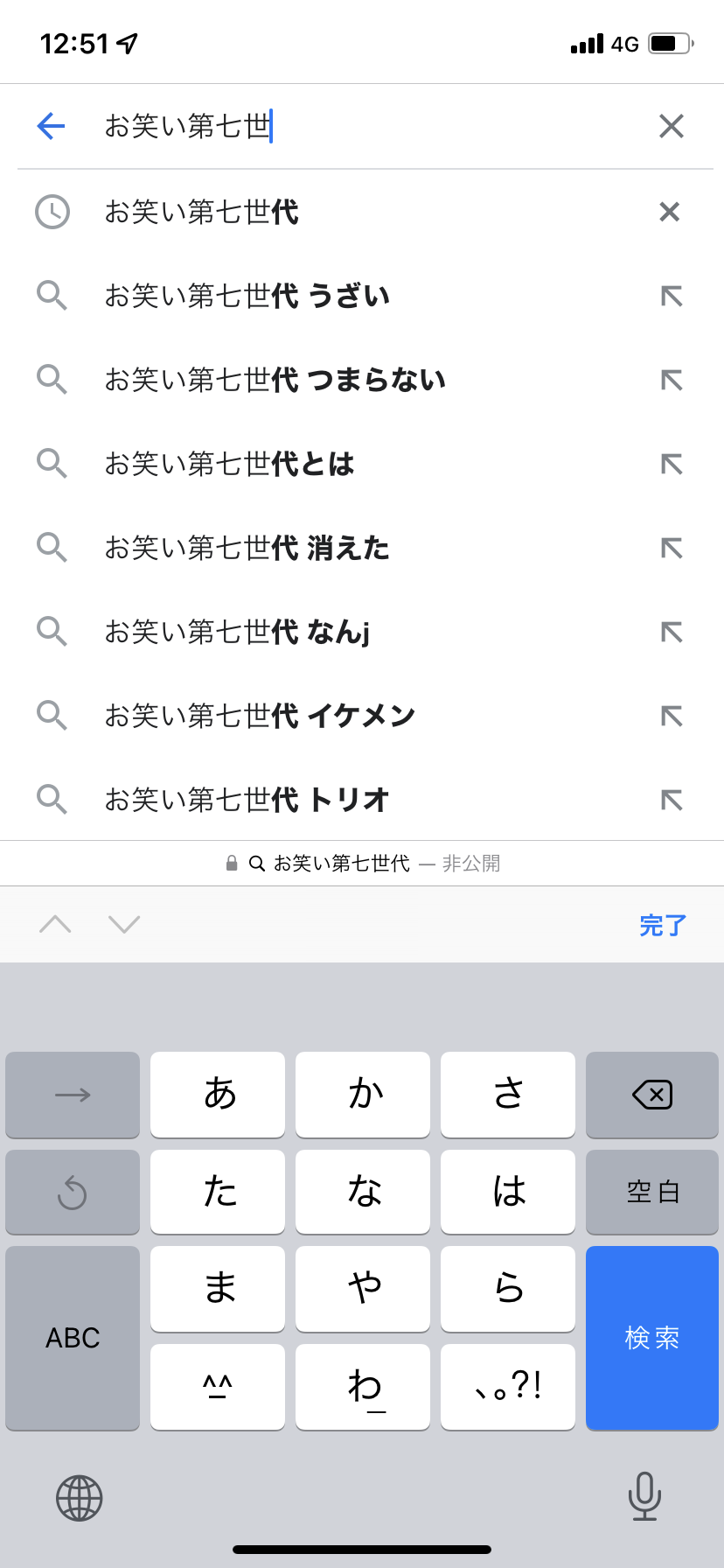Switch the keyboard to ABC mode
724x1568 pixels.
click(x=73, y=1338)
